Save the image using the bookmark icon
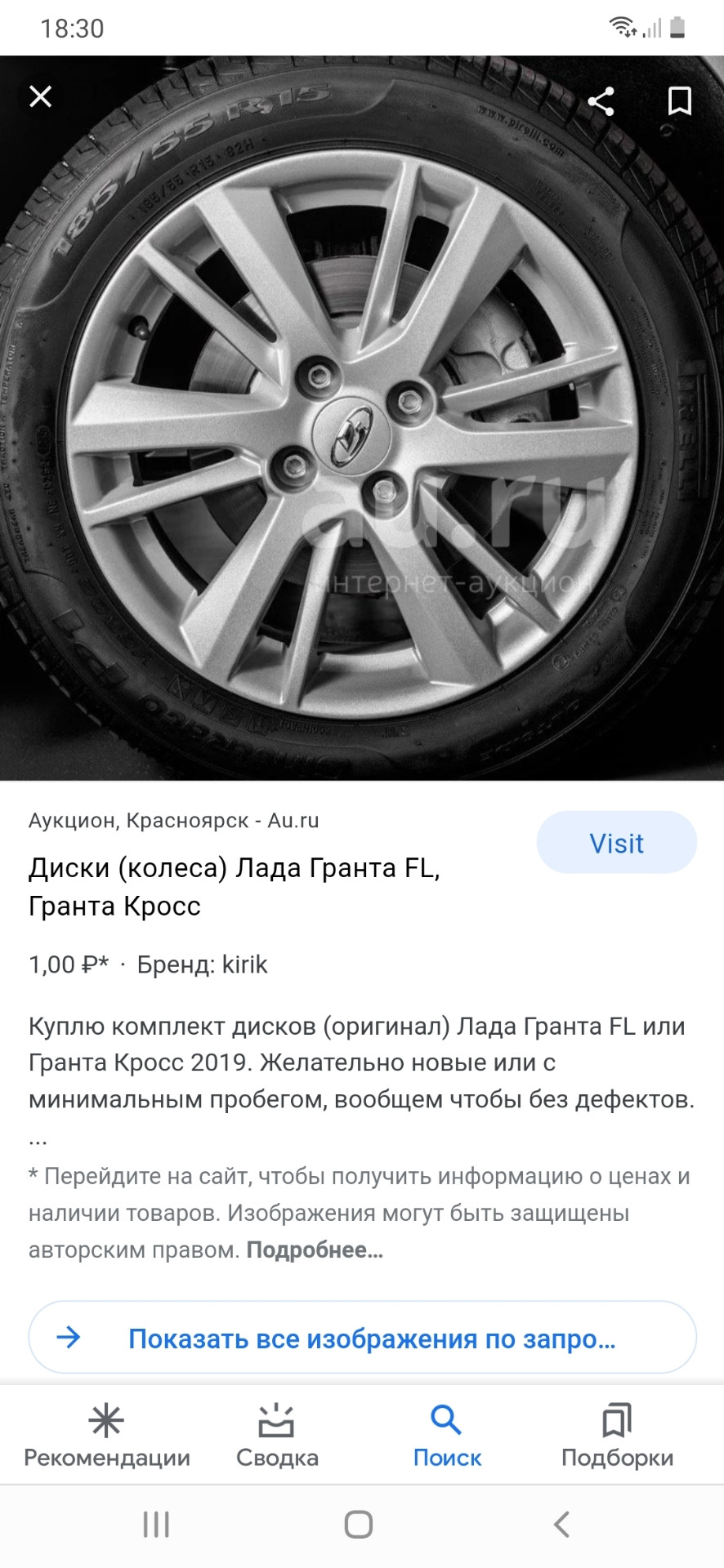This screenshot has height=1568, width=724. 679,100
